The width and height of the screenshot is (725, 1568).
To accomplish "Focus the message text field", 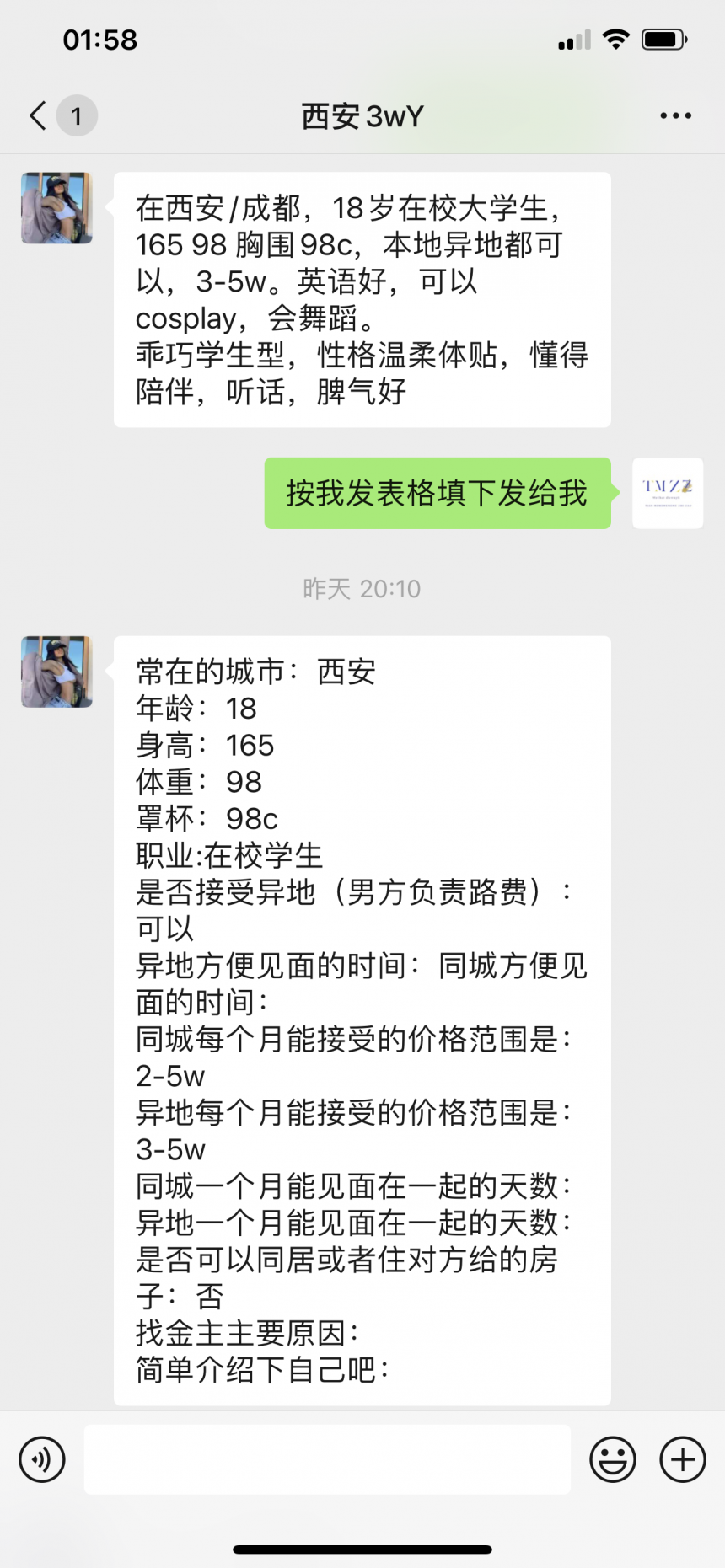I will click(327, 1458).
